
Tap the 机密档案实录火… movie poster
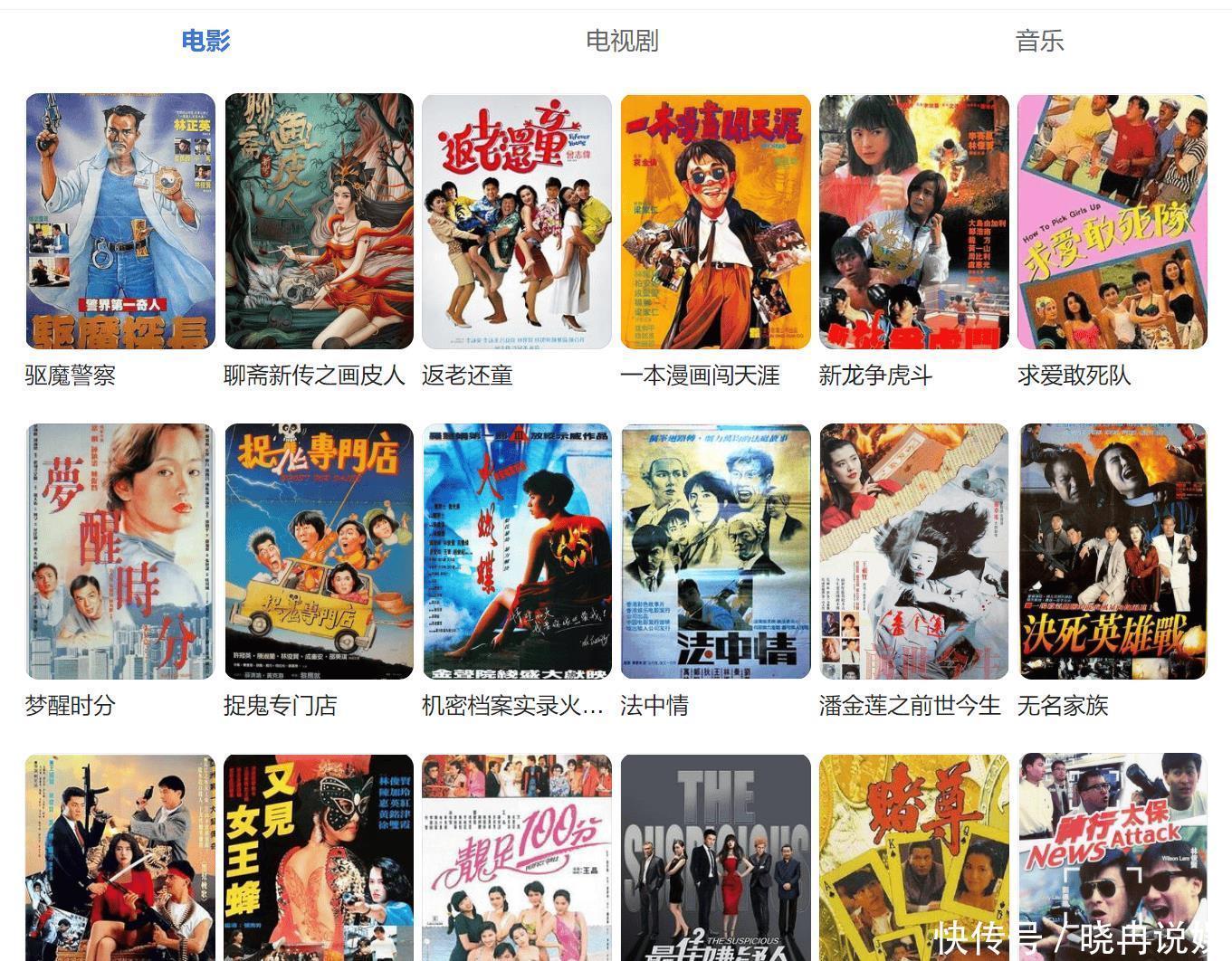pyautogui.click(x=517, y=551)
